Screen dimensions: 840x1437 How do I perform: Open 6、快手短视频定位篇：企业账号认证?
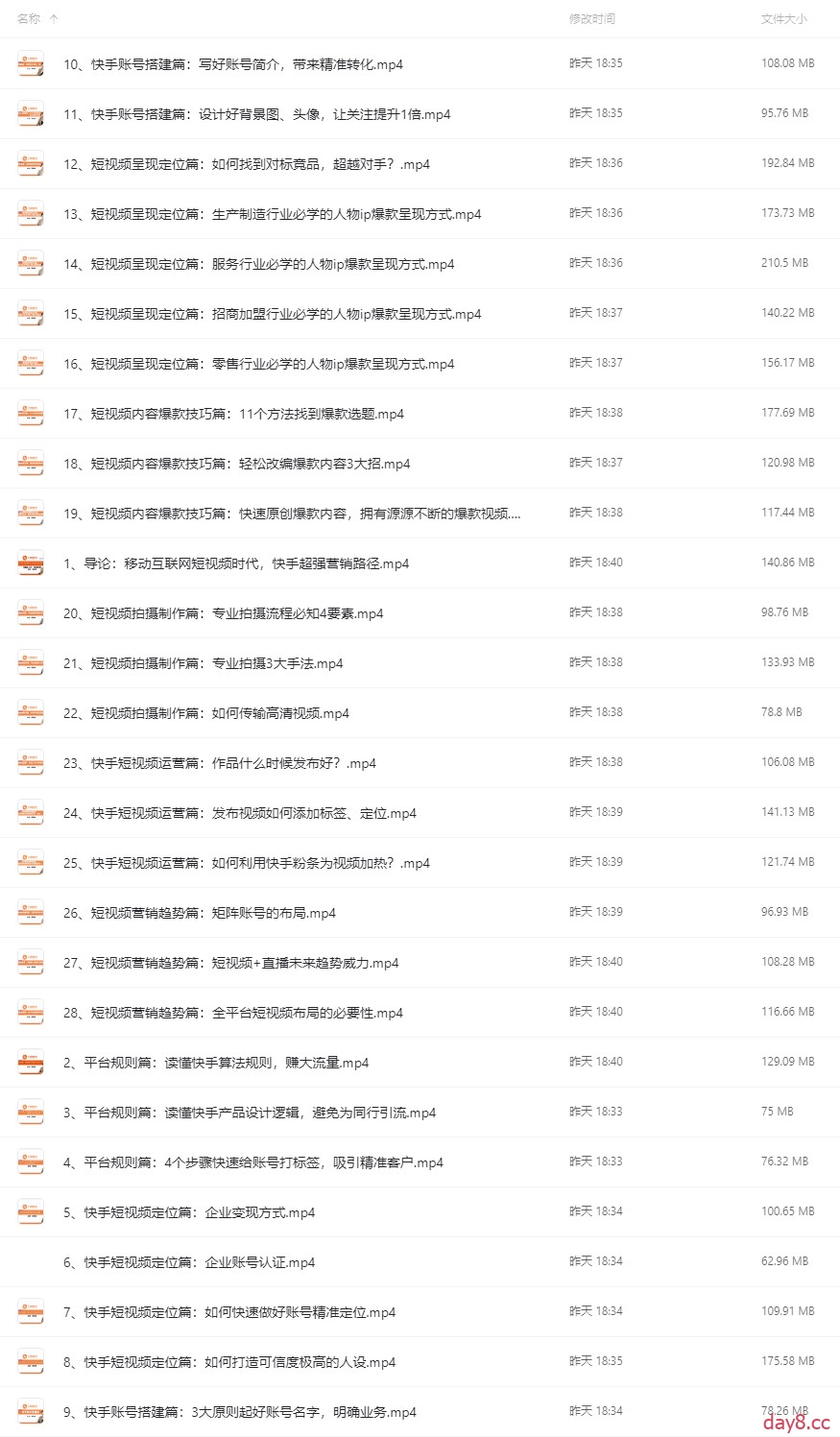(x=189, y=1262)
